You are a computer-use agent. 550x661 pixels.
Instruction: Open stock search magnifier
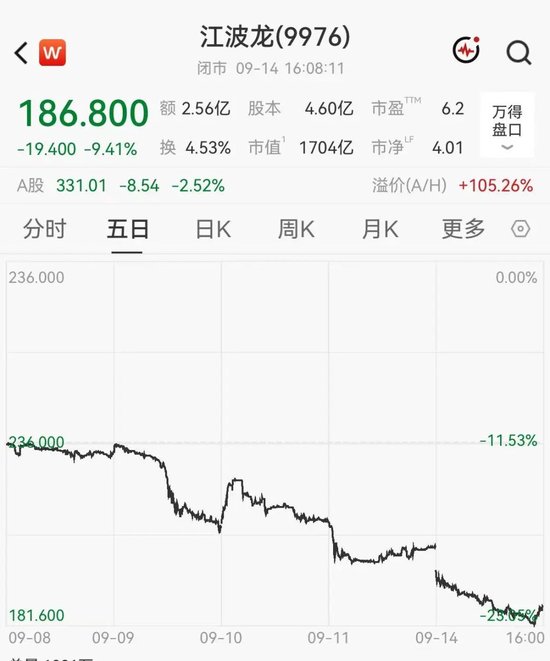click(518, 53)
